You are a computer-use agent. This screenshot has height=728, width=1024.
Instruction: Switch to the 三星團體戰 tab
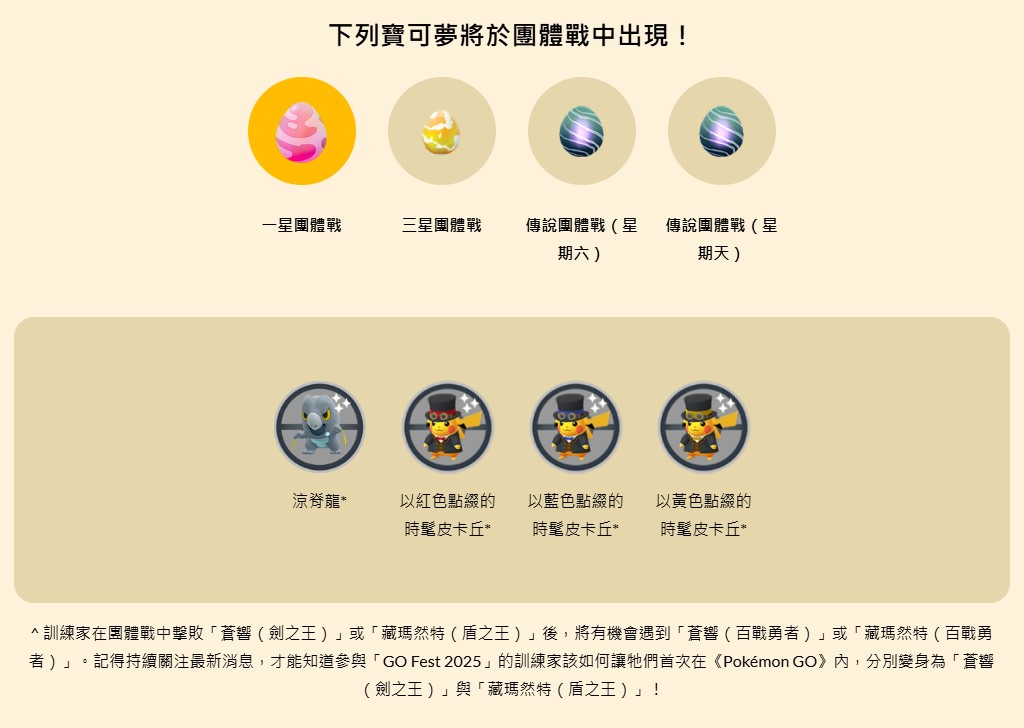(442, 131)
